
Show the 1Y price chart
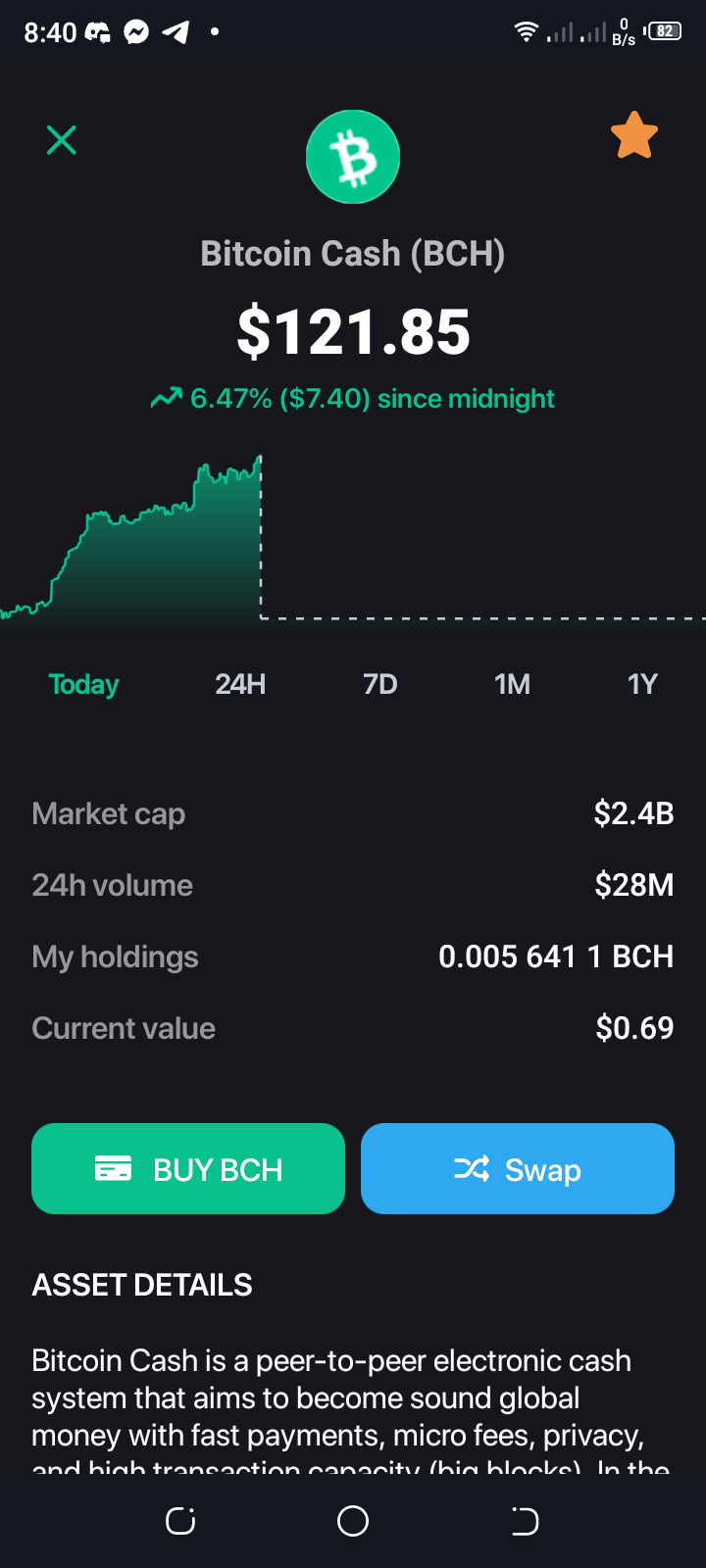[x=642, y=684]
